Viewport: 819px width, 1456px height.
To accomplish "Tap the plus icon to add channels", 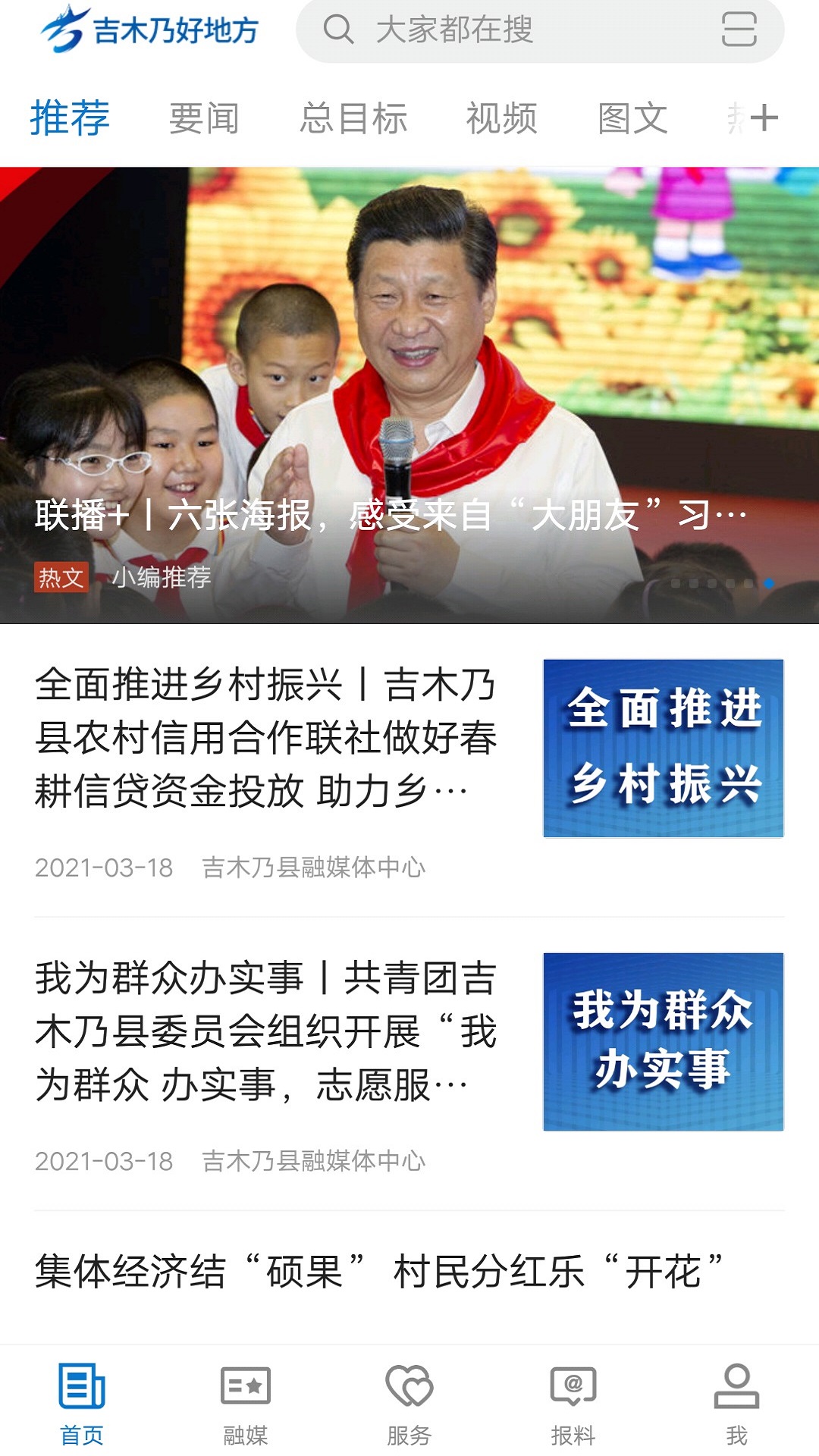I will (764, 118).
